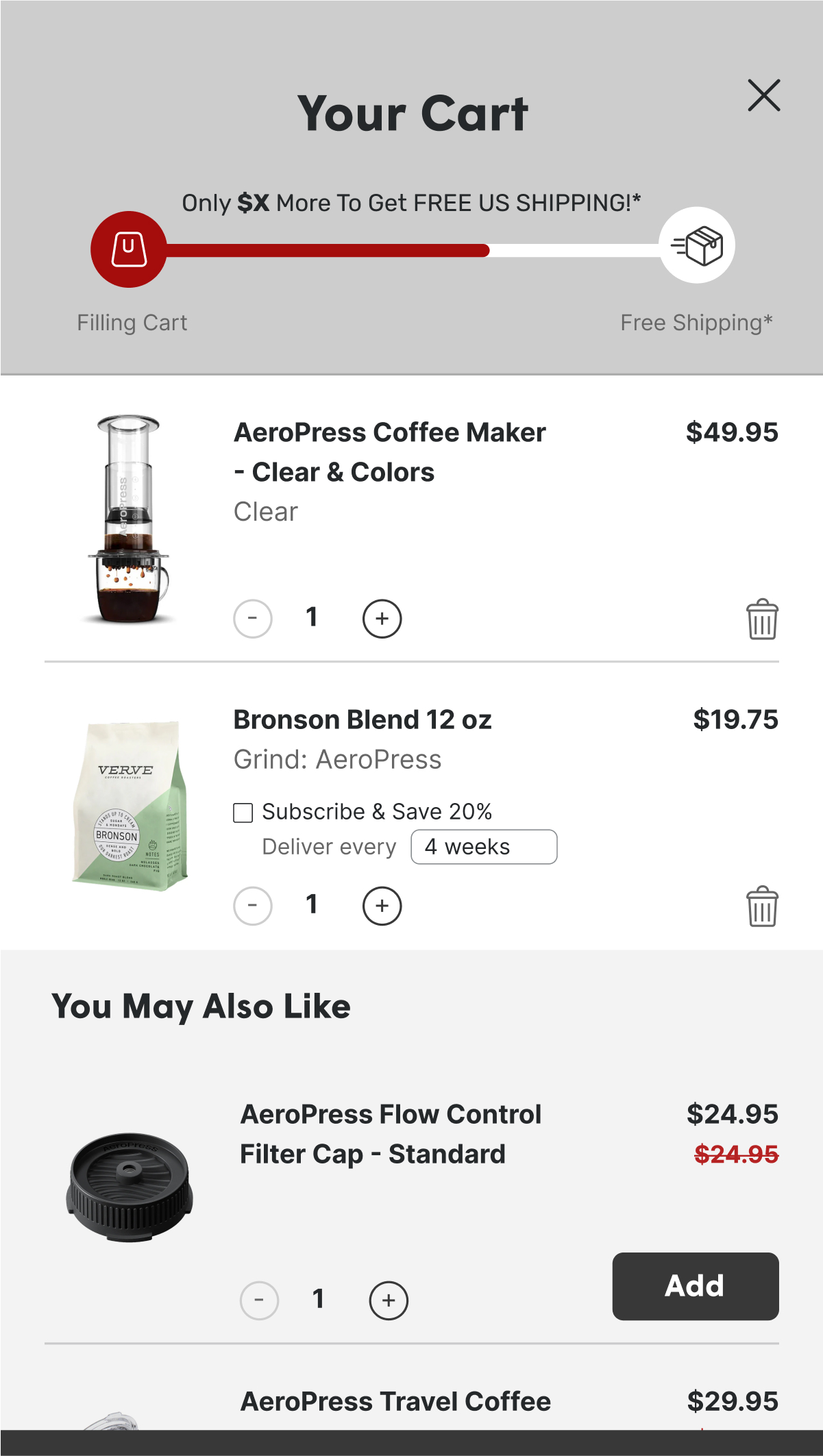Decrease AeroPress Coffee Maker quantity
Screen dimensions: 823x1456
(253, 619)
